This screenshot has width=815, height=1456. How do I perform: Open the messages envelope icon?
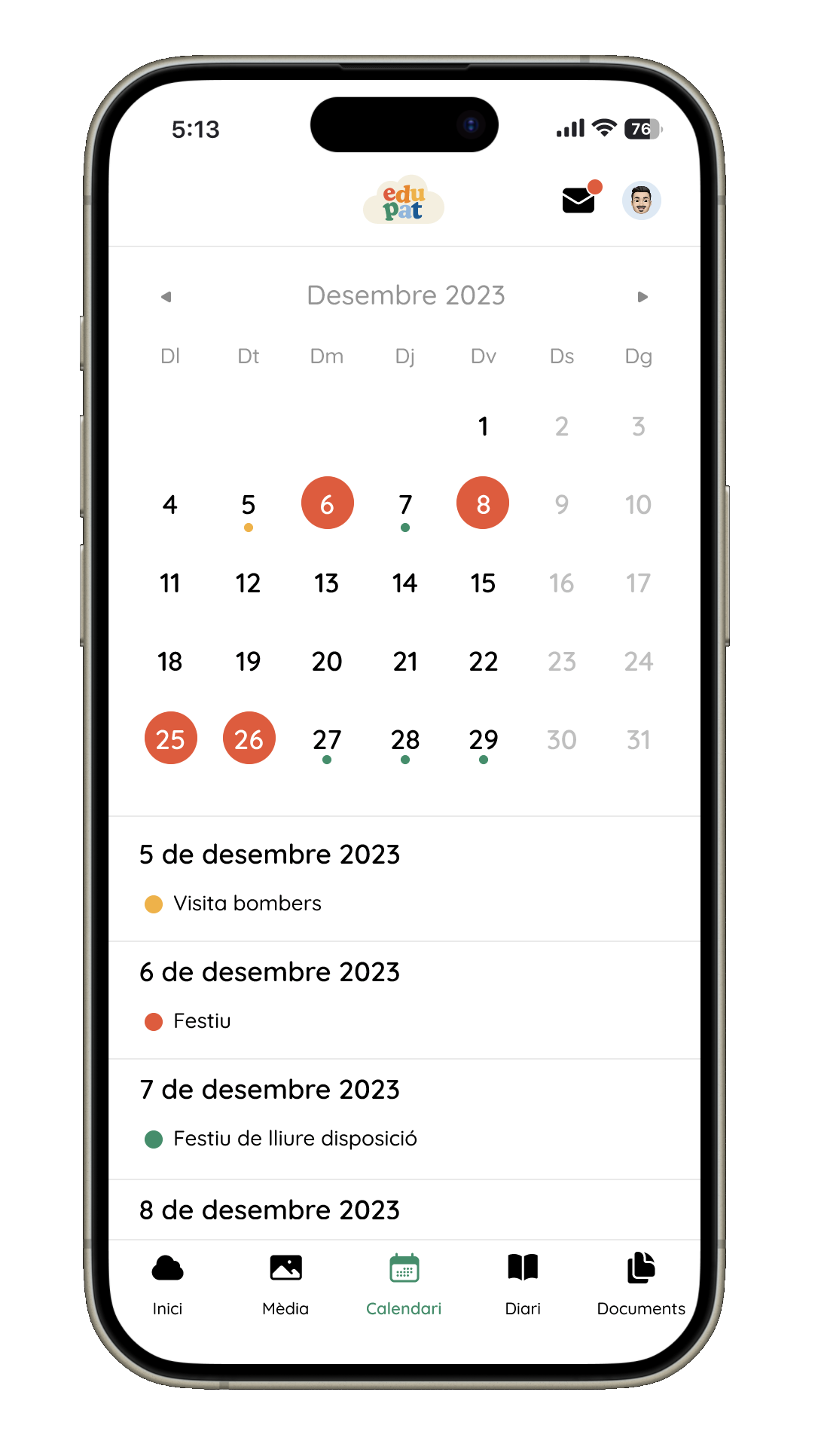click(578, 200)
